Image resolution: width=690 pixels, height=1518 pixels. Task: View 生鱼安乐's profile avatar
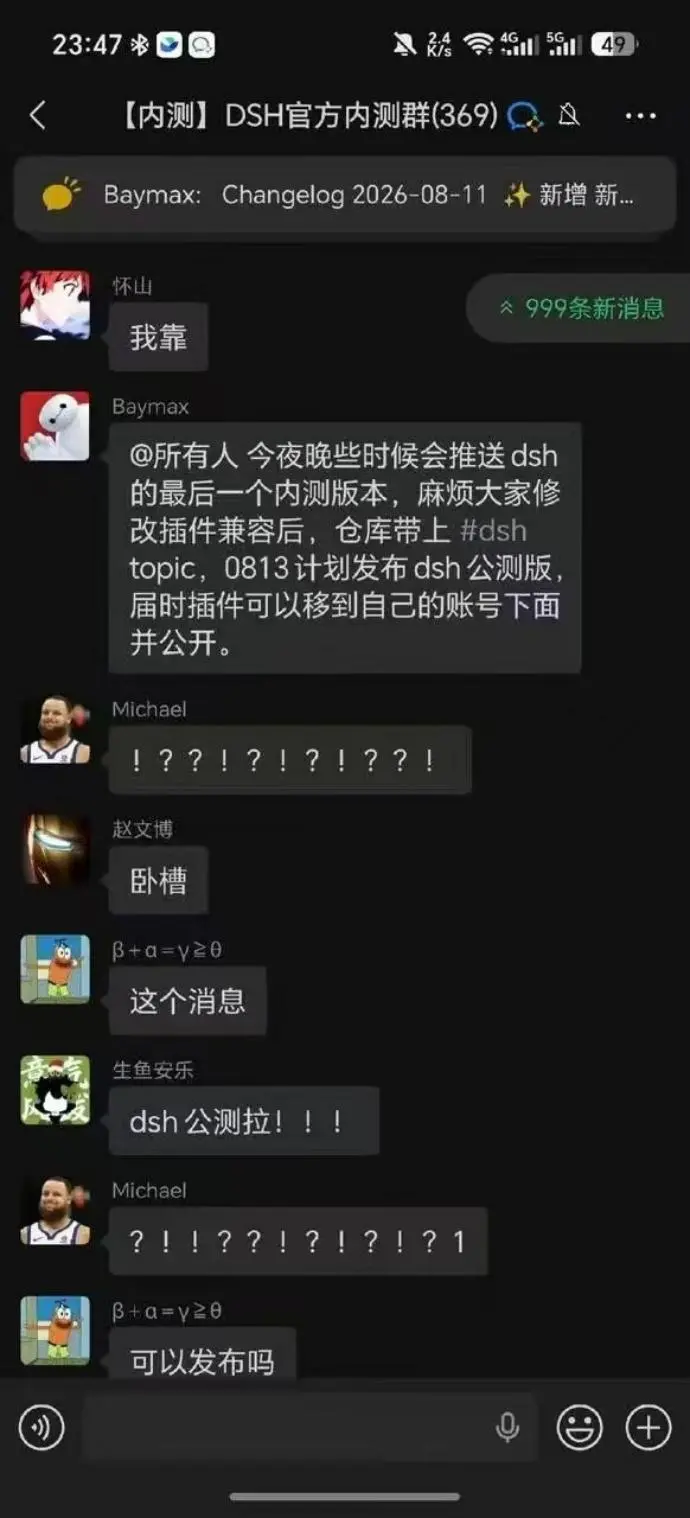[x=55, y=1090]
